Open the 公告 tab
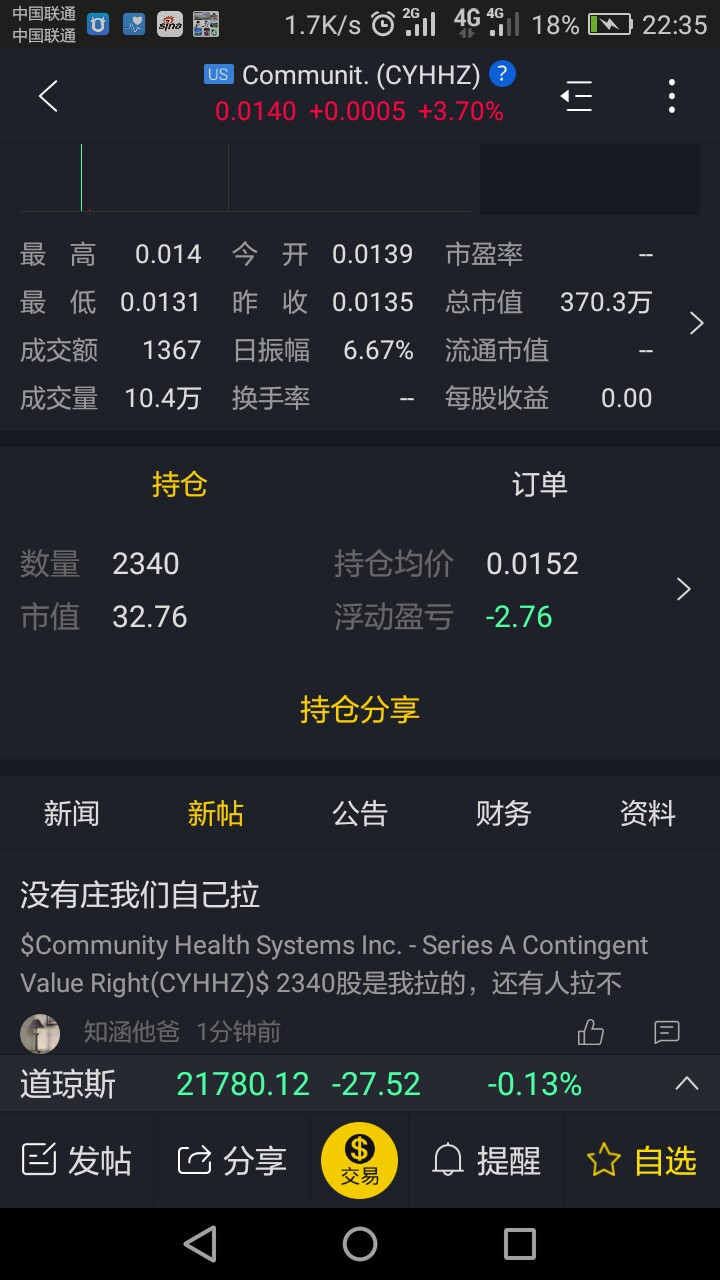The image size is (720, 1280). coord(360,814)
